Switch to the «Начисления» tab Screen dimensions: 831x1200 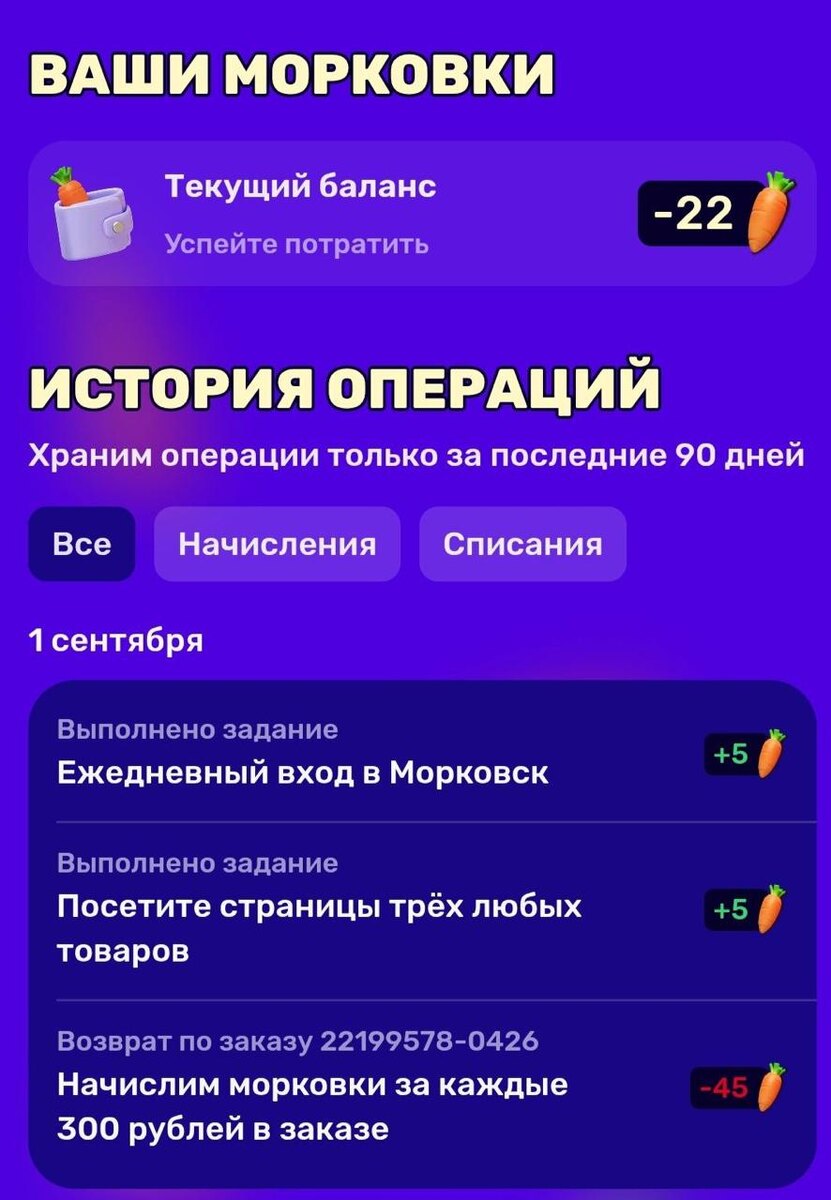click(x=277, y=544)
